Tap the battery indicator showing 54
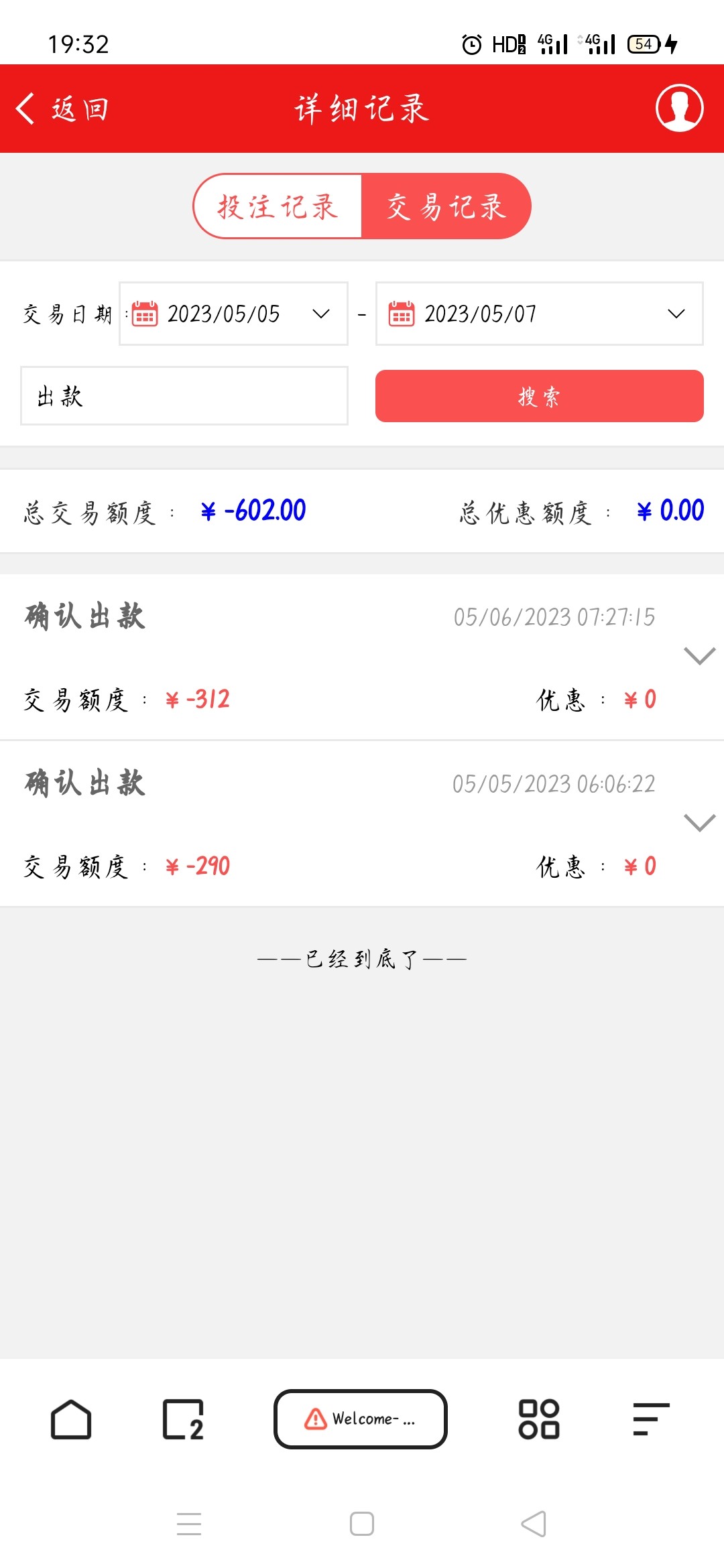The image size is (724, 1568). [642, 43]
